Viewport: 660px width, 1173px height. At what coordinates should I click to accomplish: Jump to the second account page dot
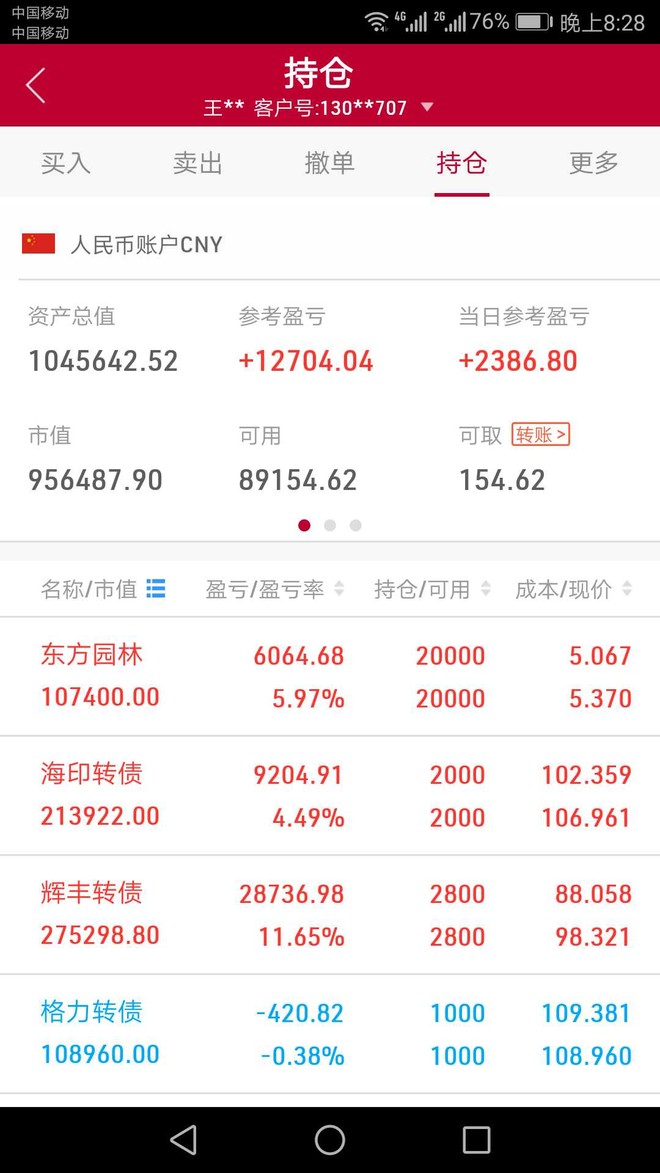[x=330, y=525]
